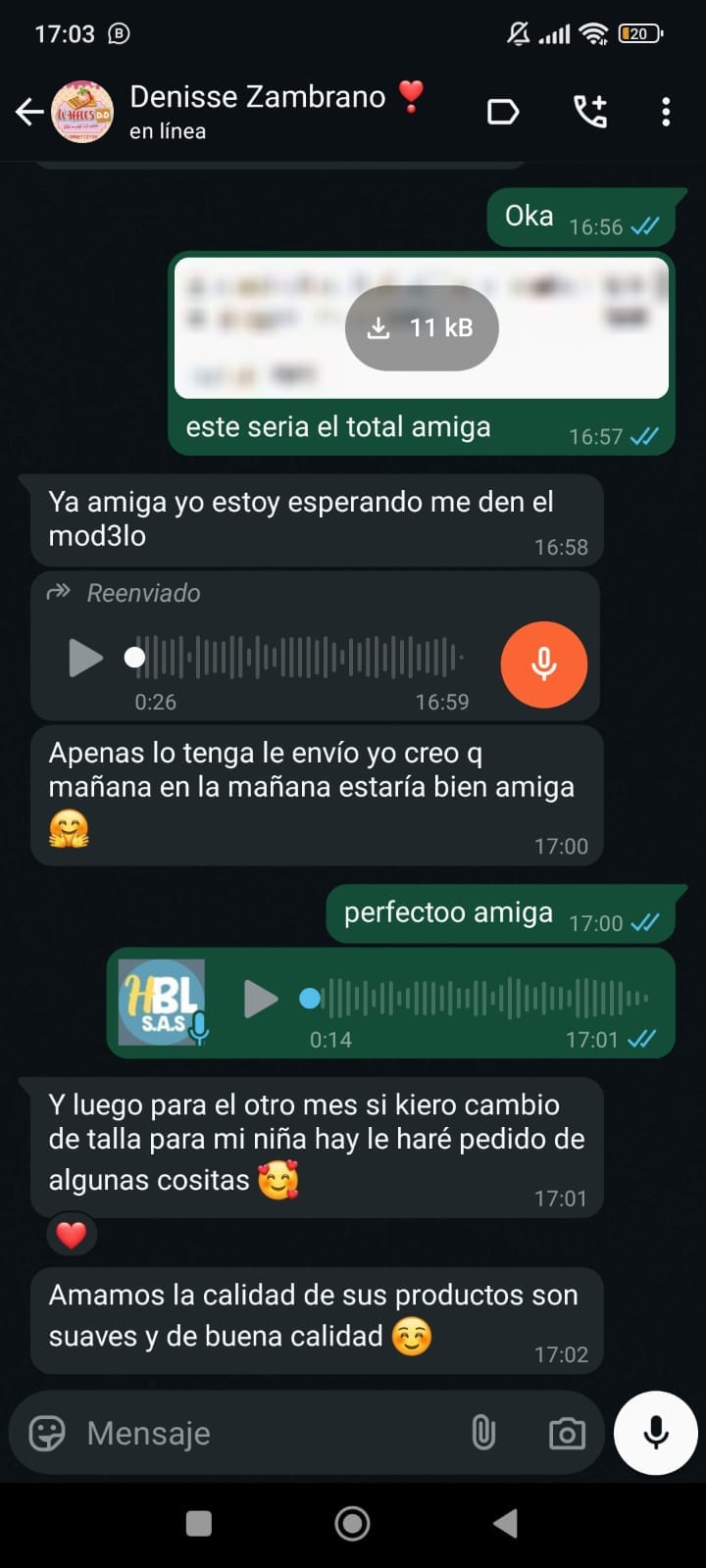The width and height of the screenshot is (706, 1568).
Task: Download the 11 kB image
Action: click(x=422, y=327)
